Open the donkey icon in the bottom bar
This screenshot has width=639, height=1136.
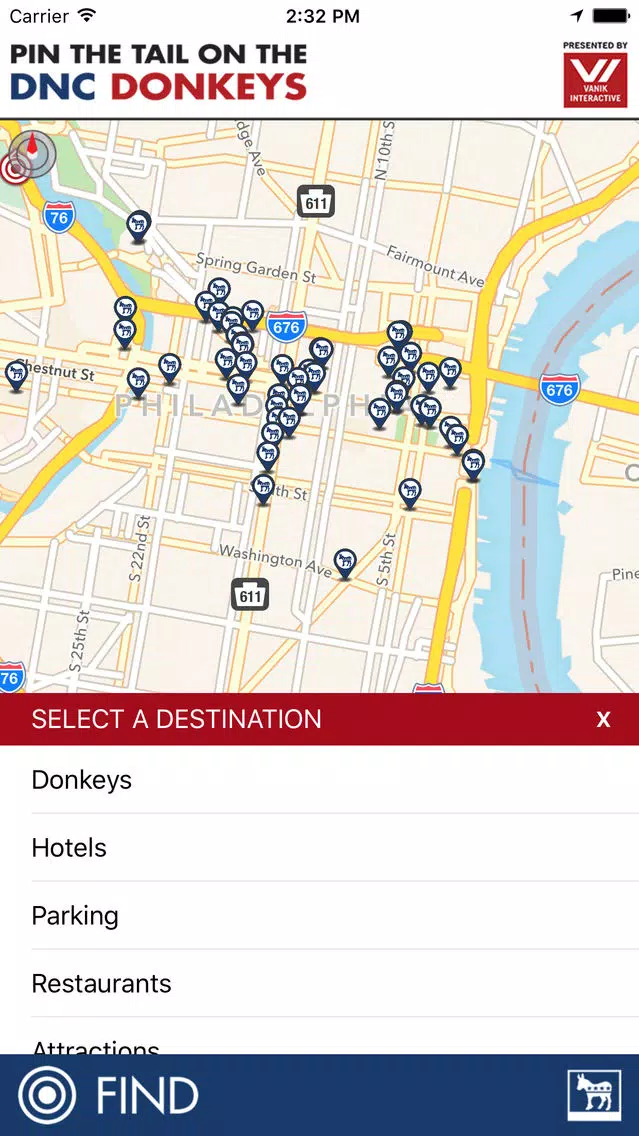pyautogui.click(x=594, y=1095)
